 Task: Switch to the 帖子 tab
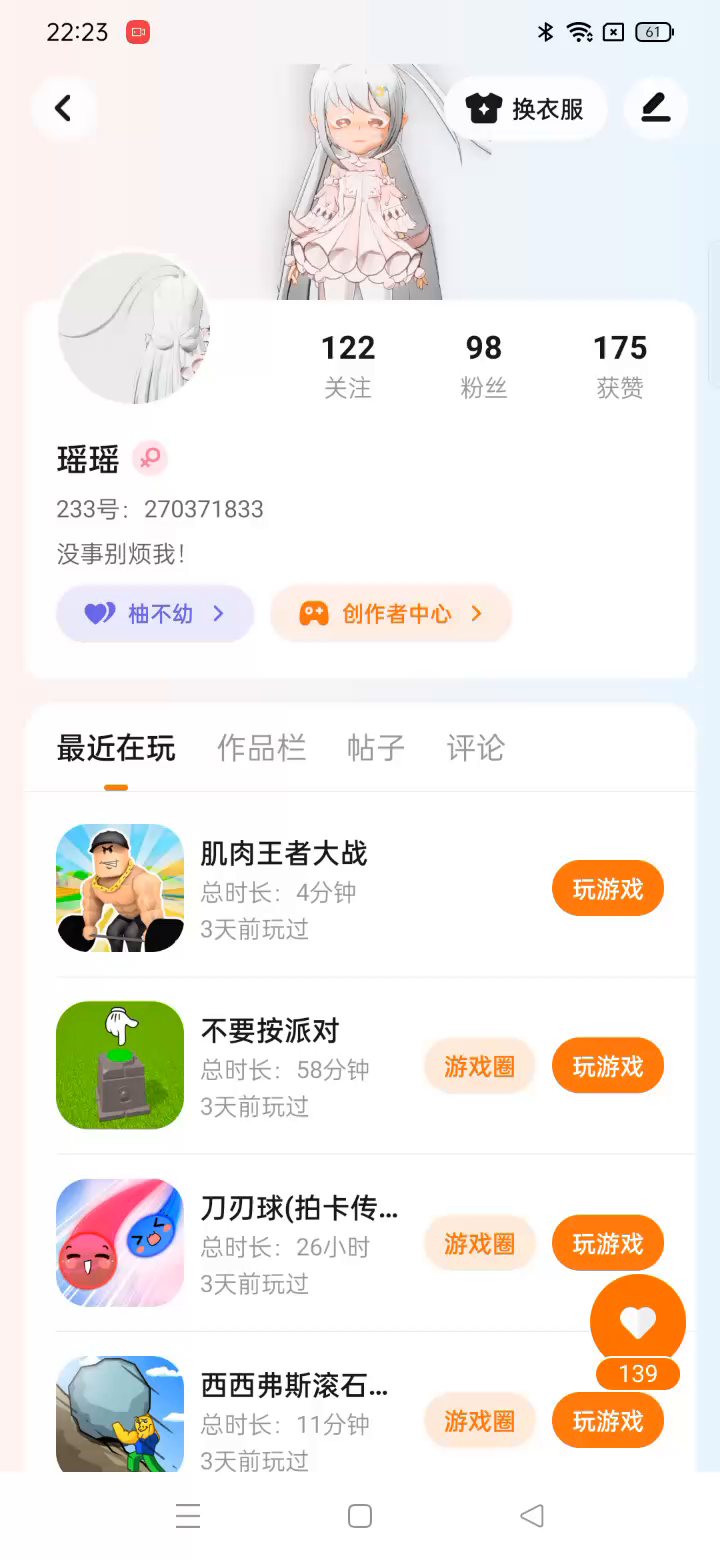pos(375,748)
